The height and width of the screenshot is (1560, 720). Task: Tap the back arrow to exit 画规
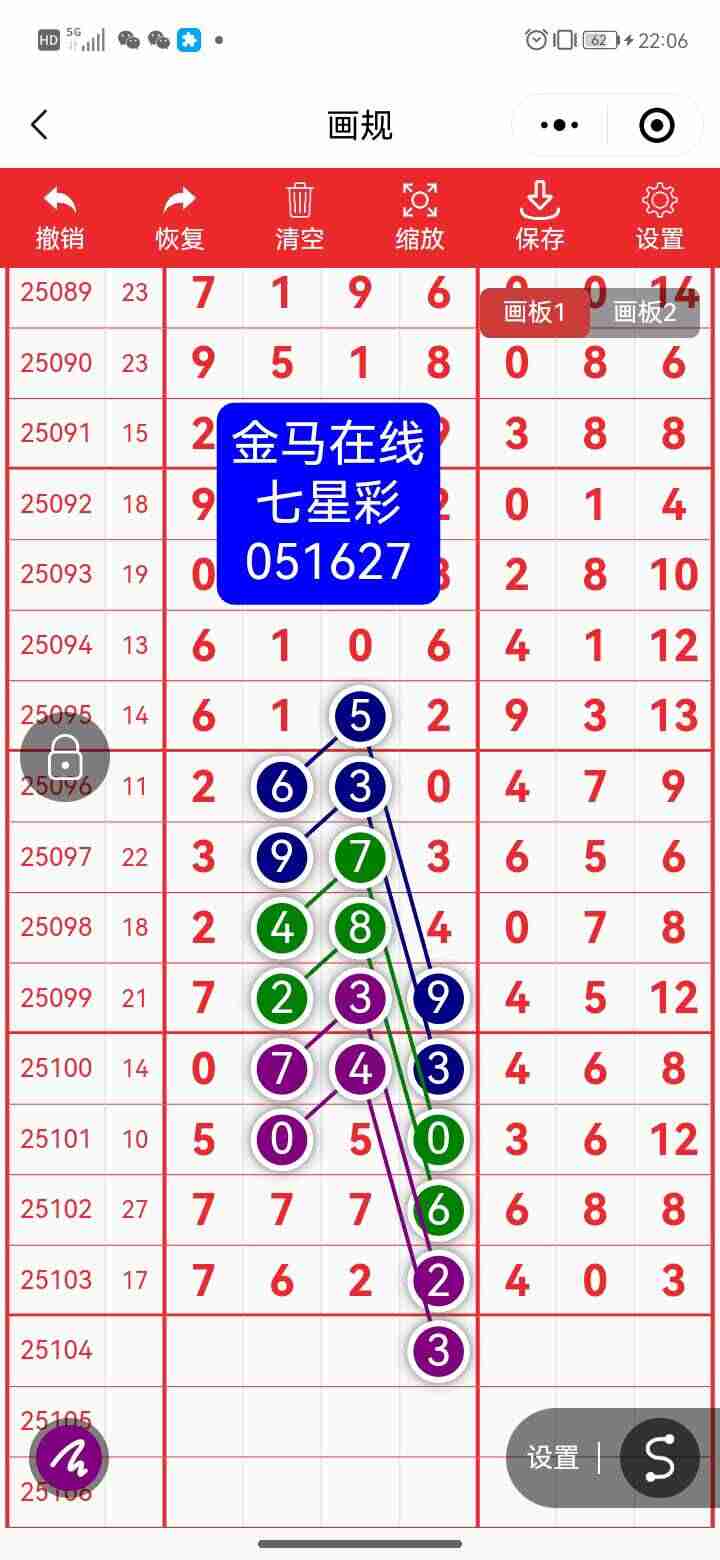(x=38, y=125)
